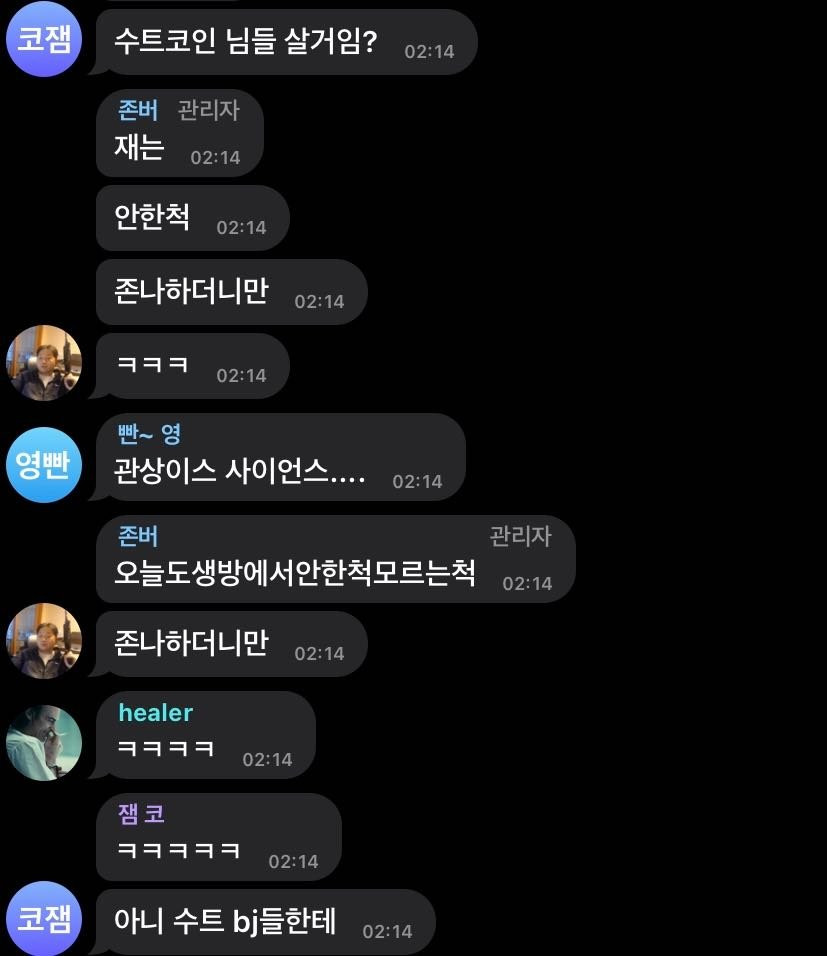Open the 영빤 profile avatar

(x=43, y=465)
